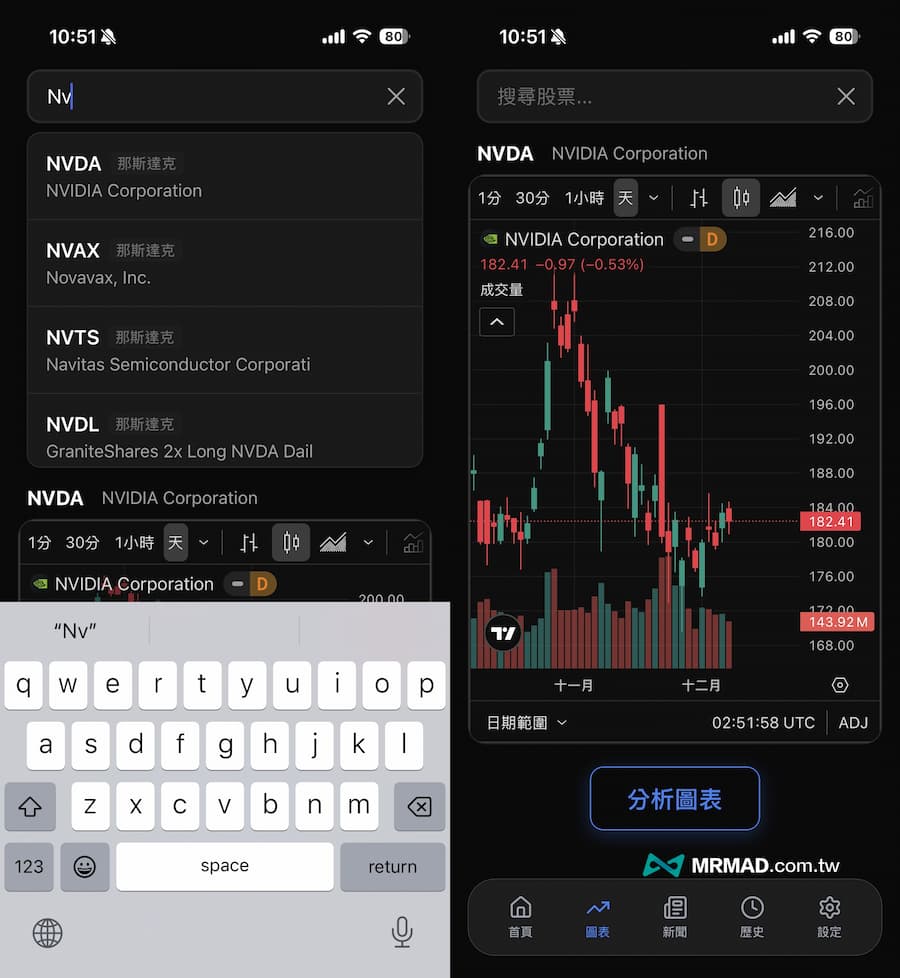900x978 pixels.
Task: Tap the globe icon to switch keyboard language
Action: pos(47,932)
